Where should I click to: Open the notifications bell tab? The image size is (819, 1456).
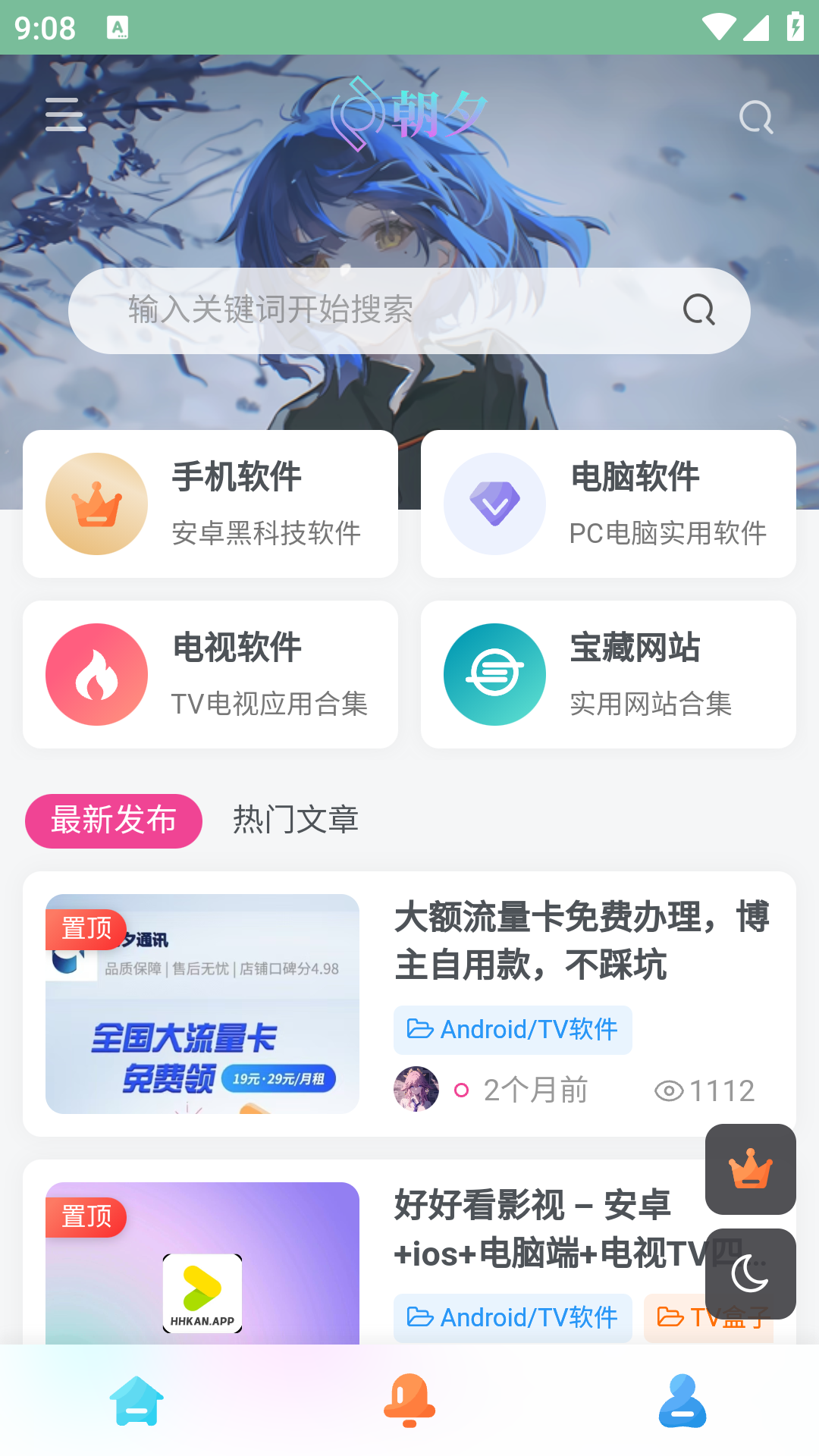pos(409,1401)
